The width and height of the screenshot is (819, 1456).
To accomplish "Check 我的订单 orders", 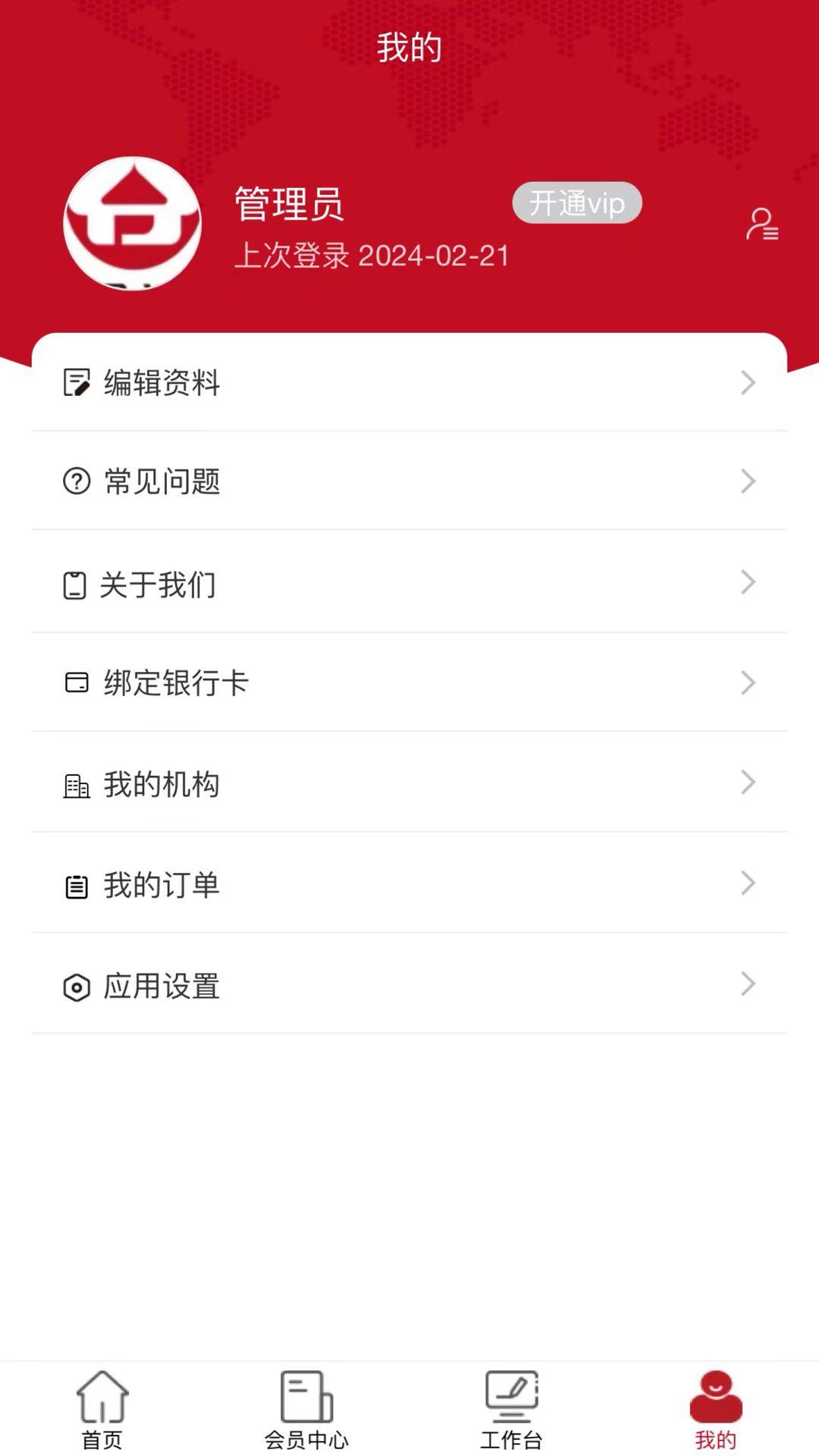I will click(409, 884).
